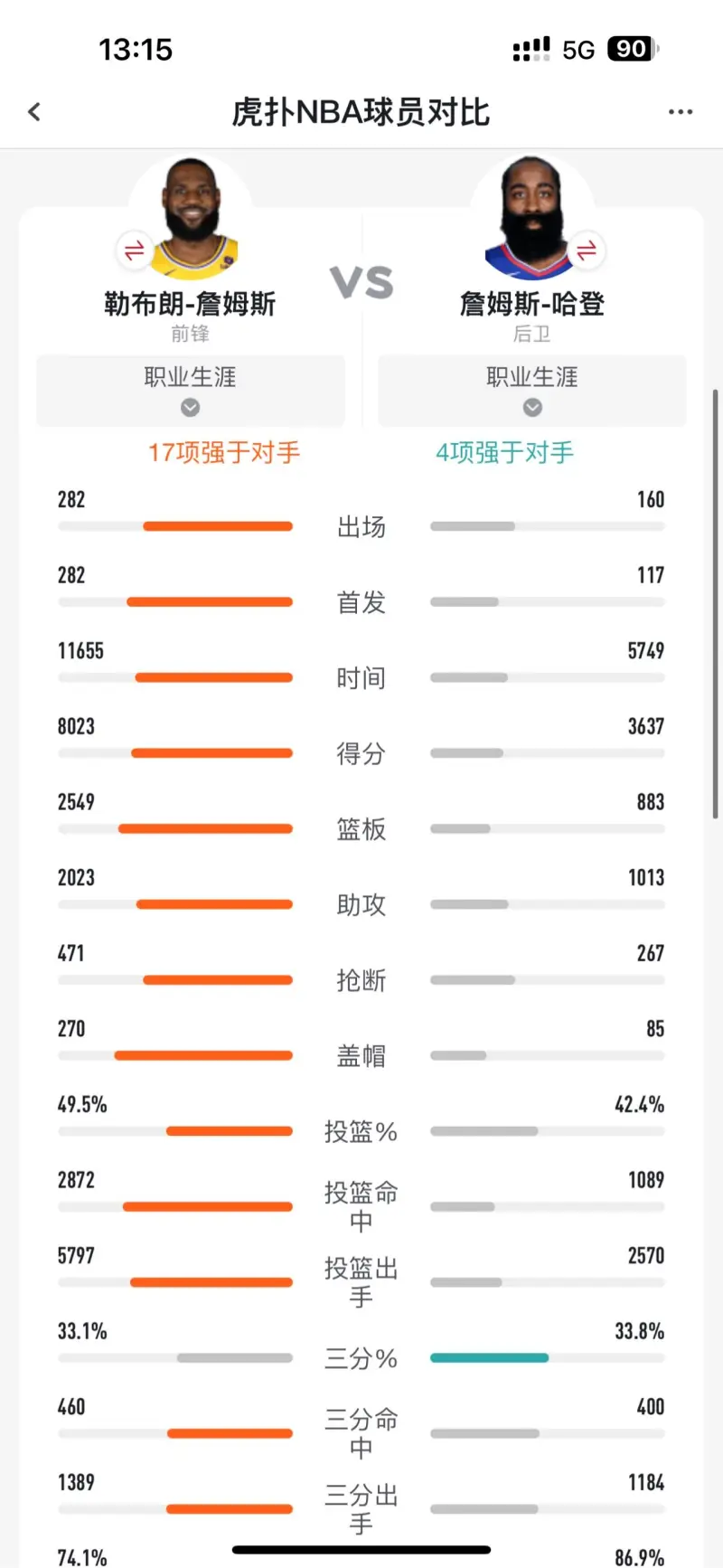Go back using the top-left arrow

coord(34,112)
